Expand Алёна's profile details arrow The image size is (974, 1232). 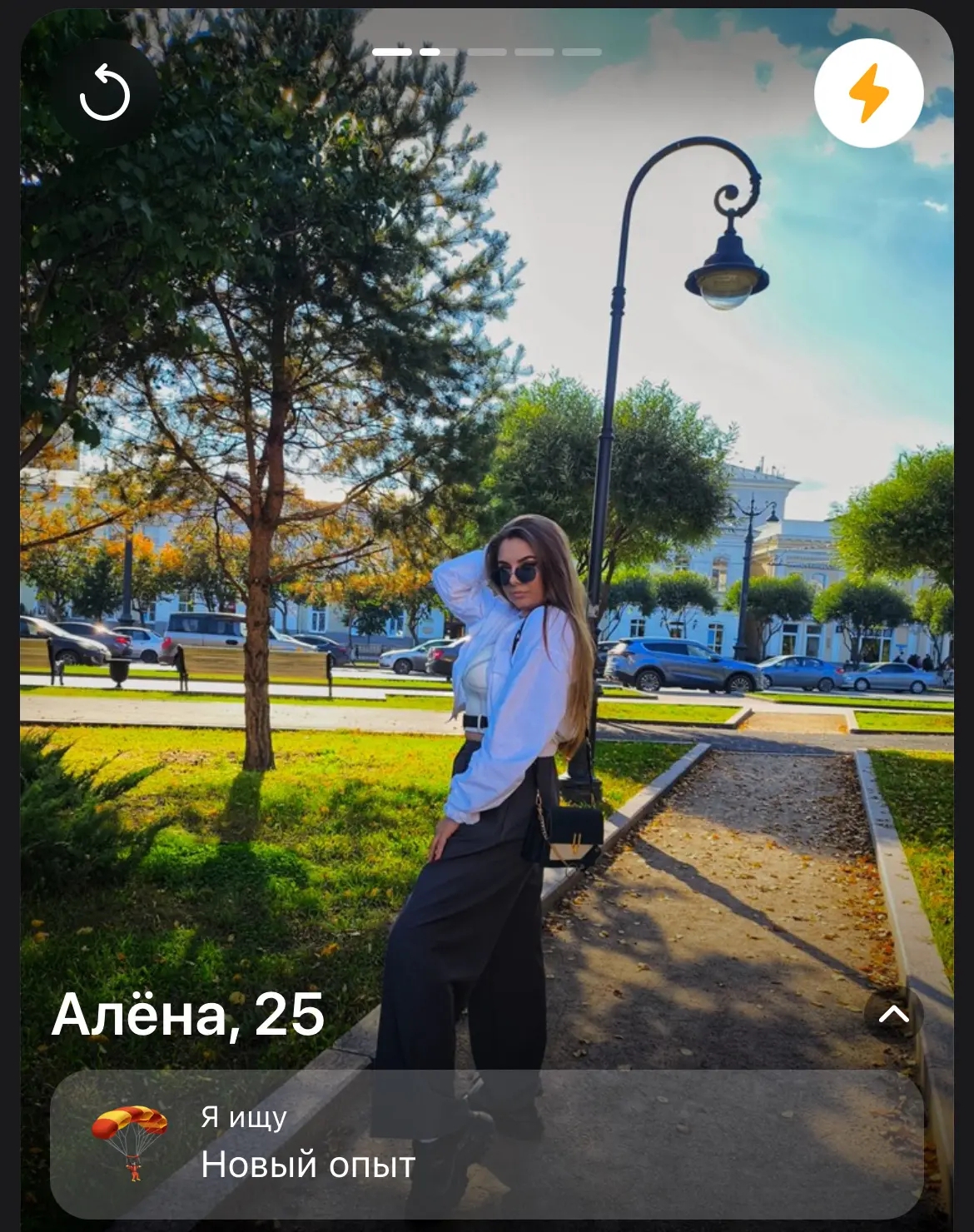[x=893, y=1013]
